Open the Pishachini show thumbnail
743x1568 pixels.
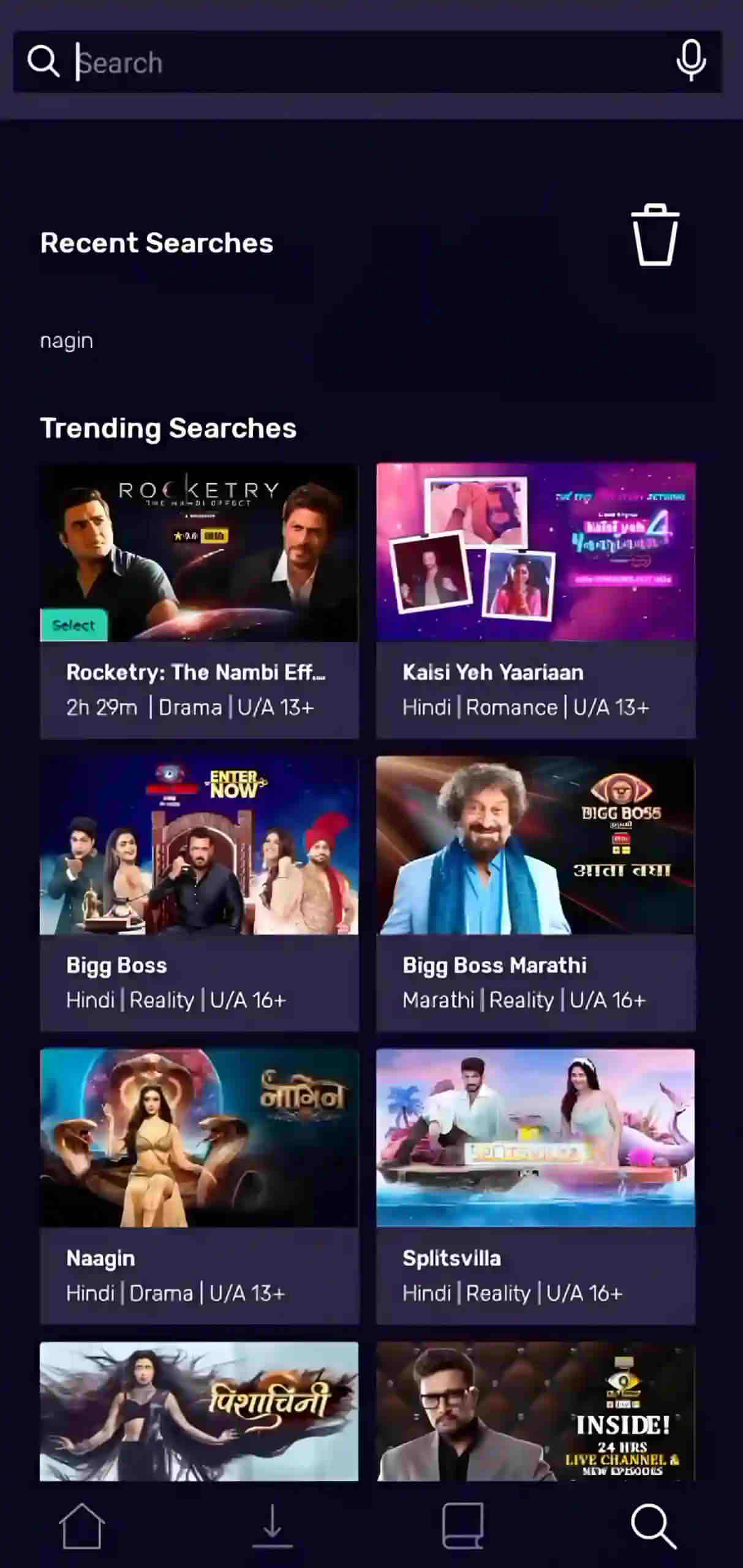pyautogui.click(x=199, y=1411)
